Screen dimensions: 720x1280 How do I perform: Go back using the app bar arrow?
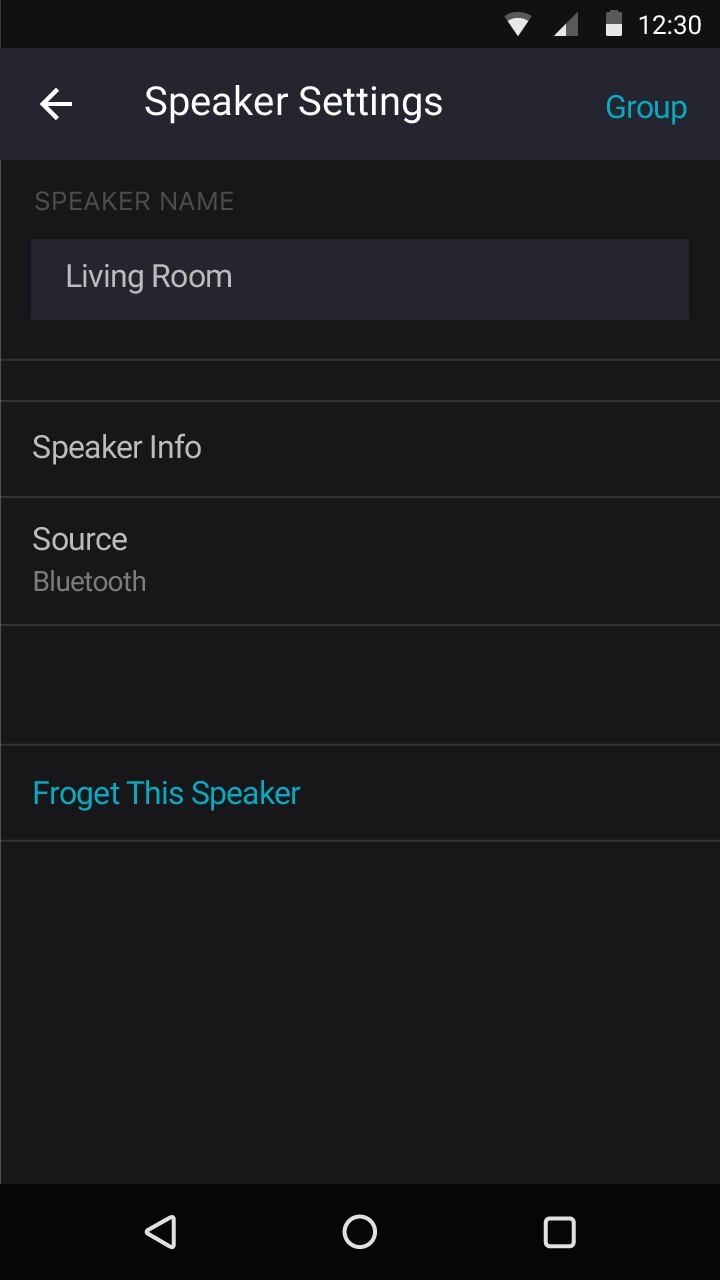coord(56,104)
